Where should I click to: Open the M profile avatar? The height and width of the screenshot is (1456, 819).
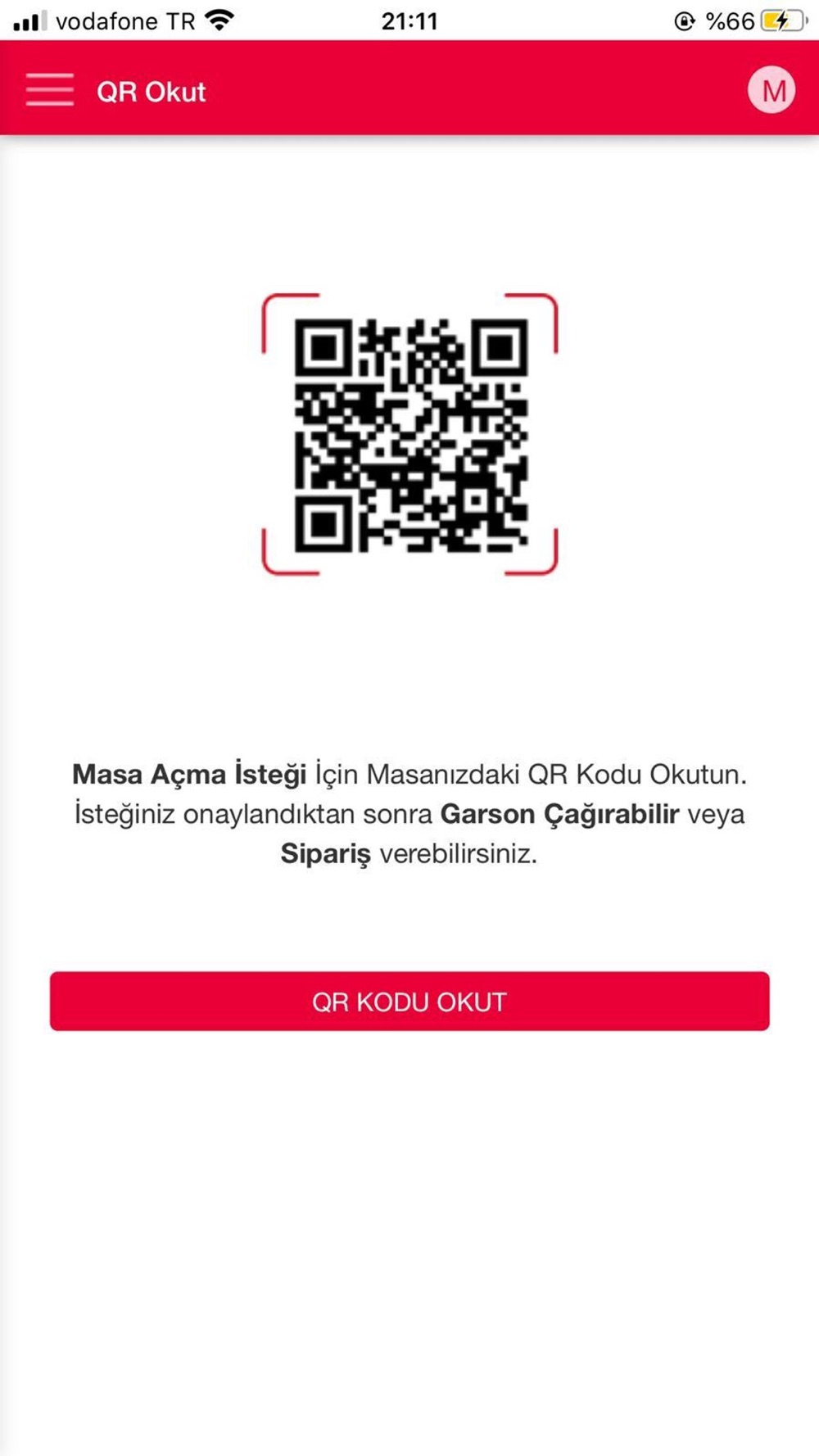point(771,89)
